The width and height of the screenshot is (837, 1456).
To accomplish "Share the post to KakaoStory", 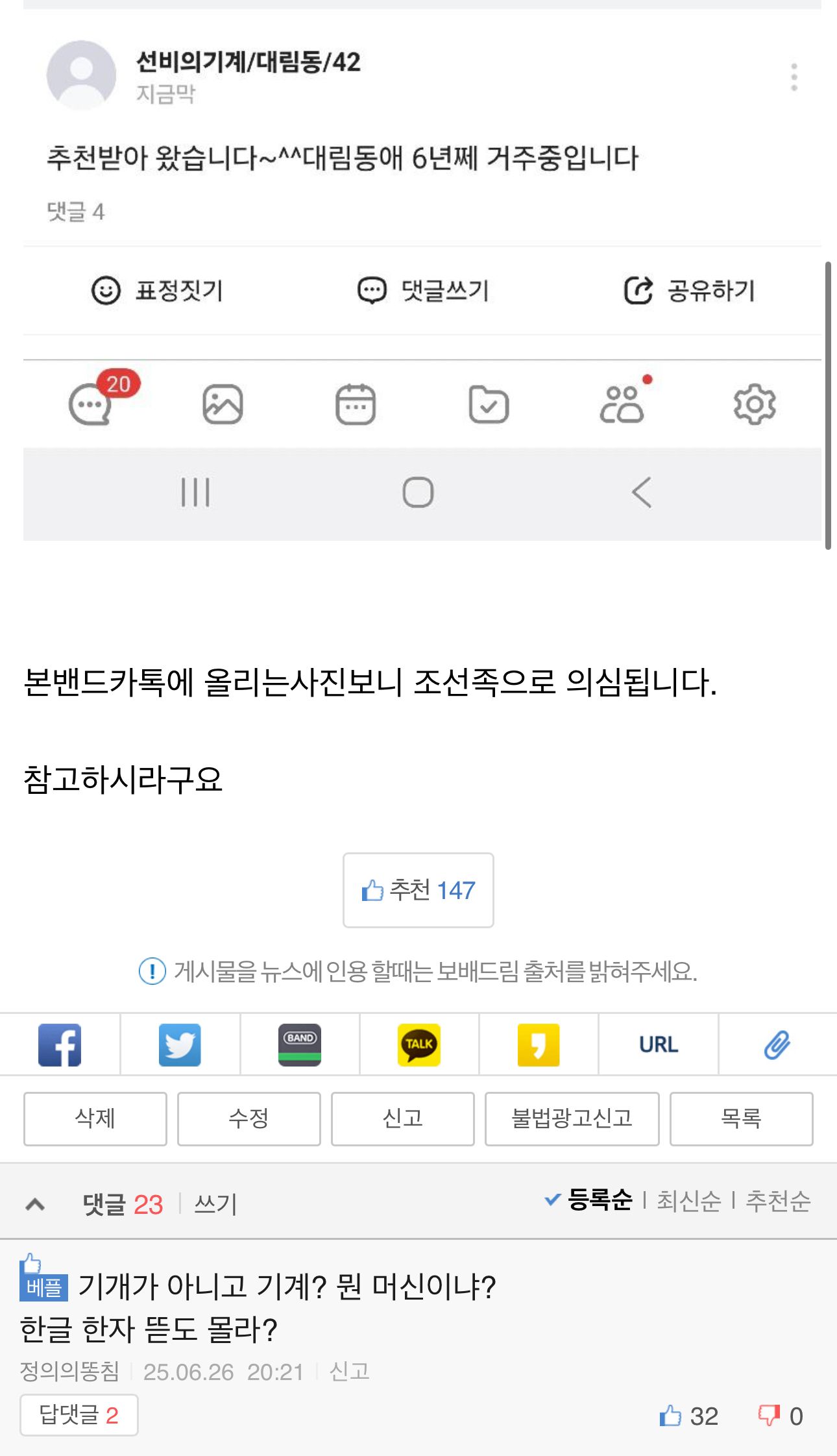I will click(x=538, y=1044).
